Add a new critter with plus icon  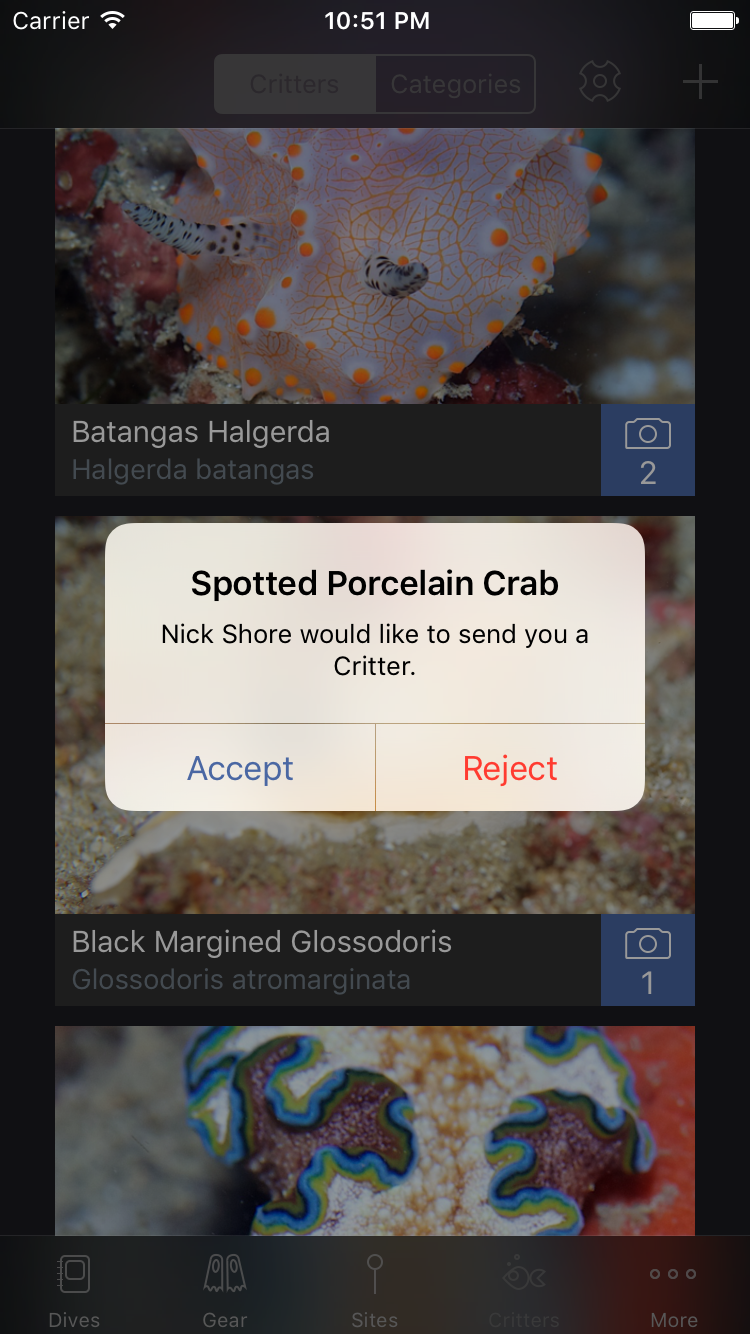[x=700, y=82]
